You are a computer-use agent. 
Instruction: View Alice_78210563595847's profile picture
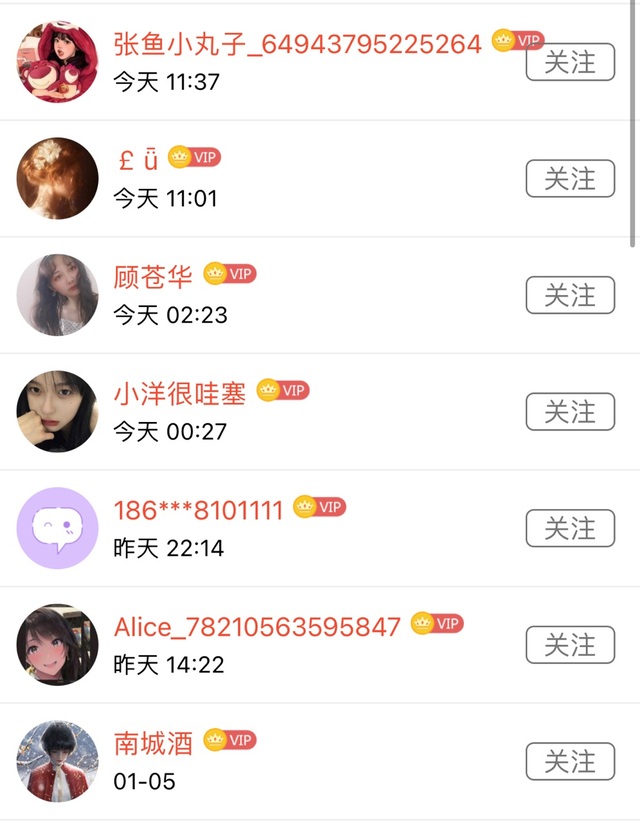[58, 645]
